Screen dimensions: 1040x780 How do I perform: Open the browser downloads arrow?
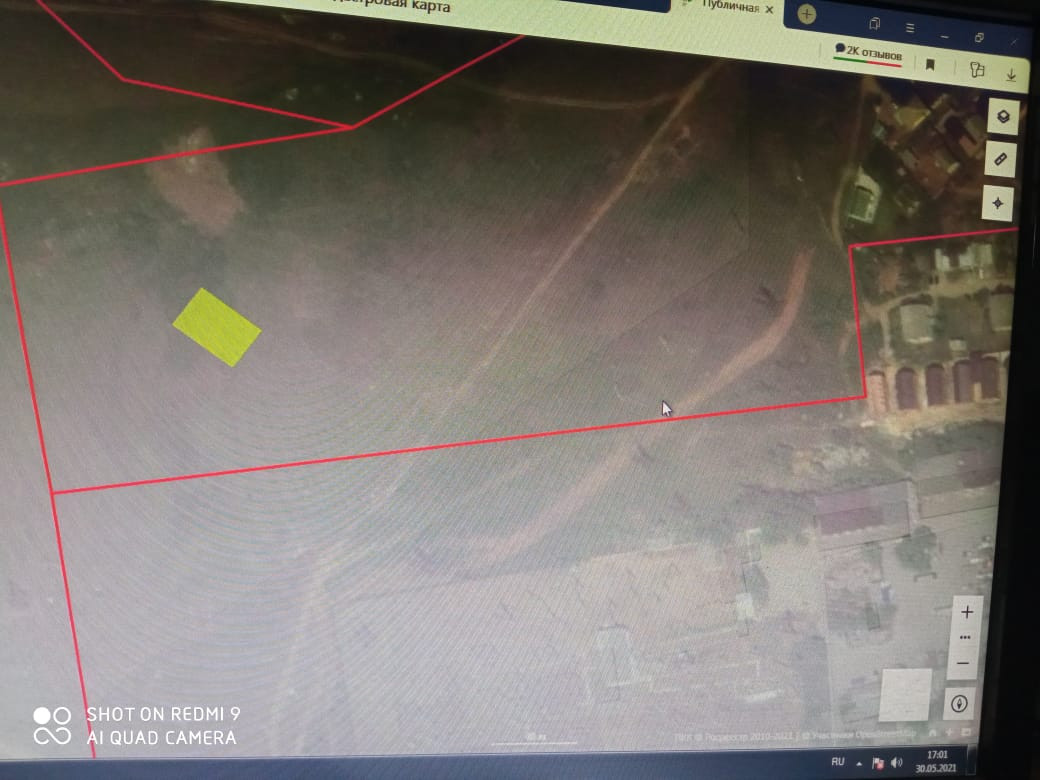pyautogui.click(x=1011, y=75)
